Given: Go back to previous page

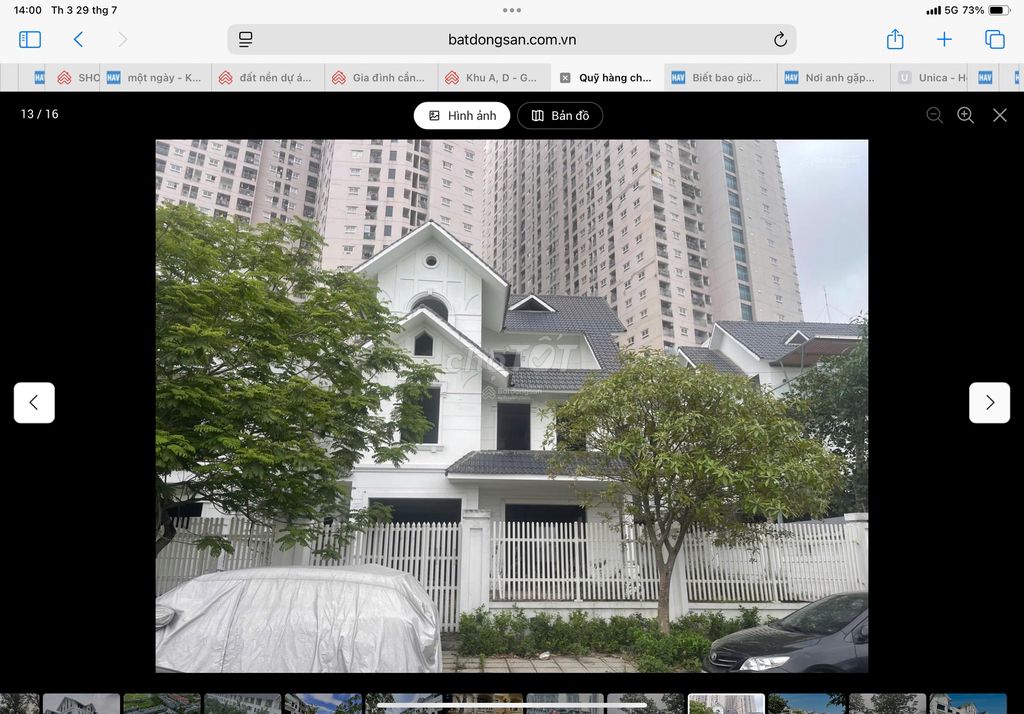Looking at the screenshot, I should [78, 40].
